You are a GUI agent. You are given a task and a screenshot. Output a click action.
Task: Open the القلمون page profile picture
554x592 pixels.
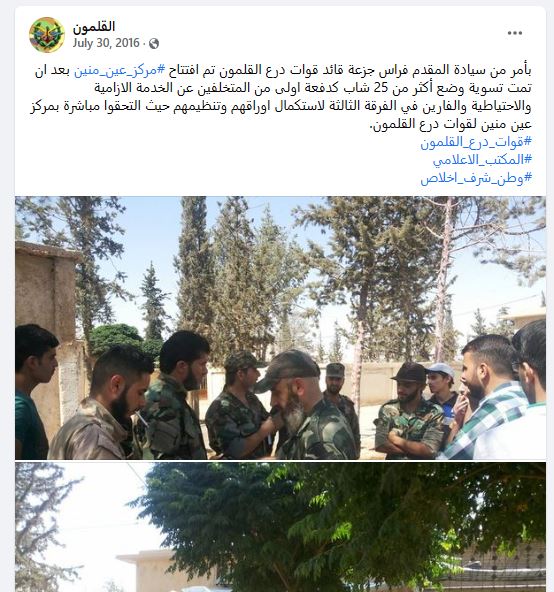(46, 35)
